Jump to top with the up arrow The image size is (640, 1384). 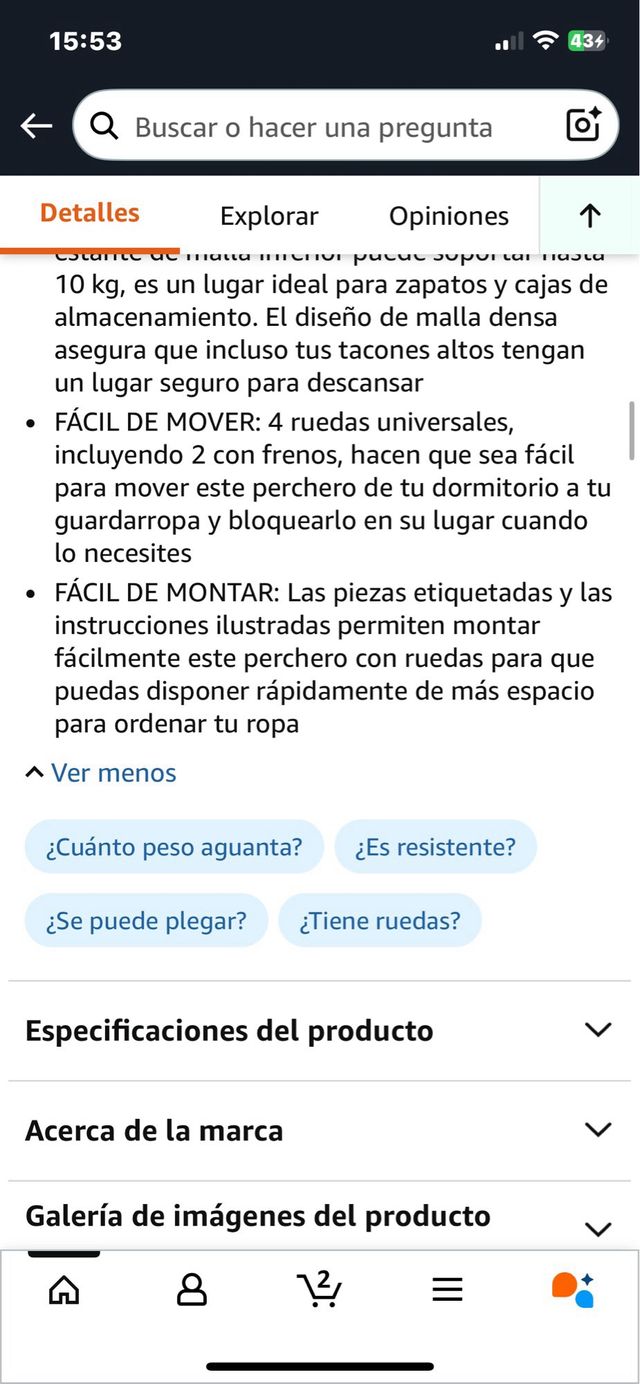tap(590, 215)
